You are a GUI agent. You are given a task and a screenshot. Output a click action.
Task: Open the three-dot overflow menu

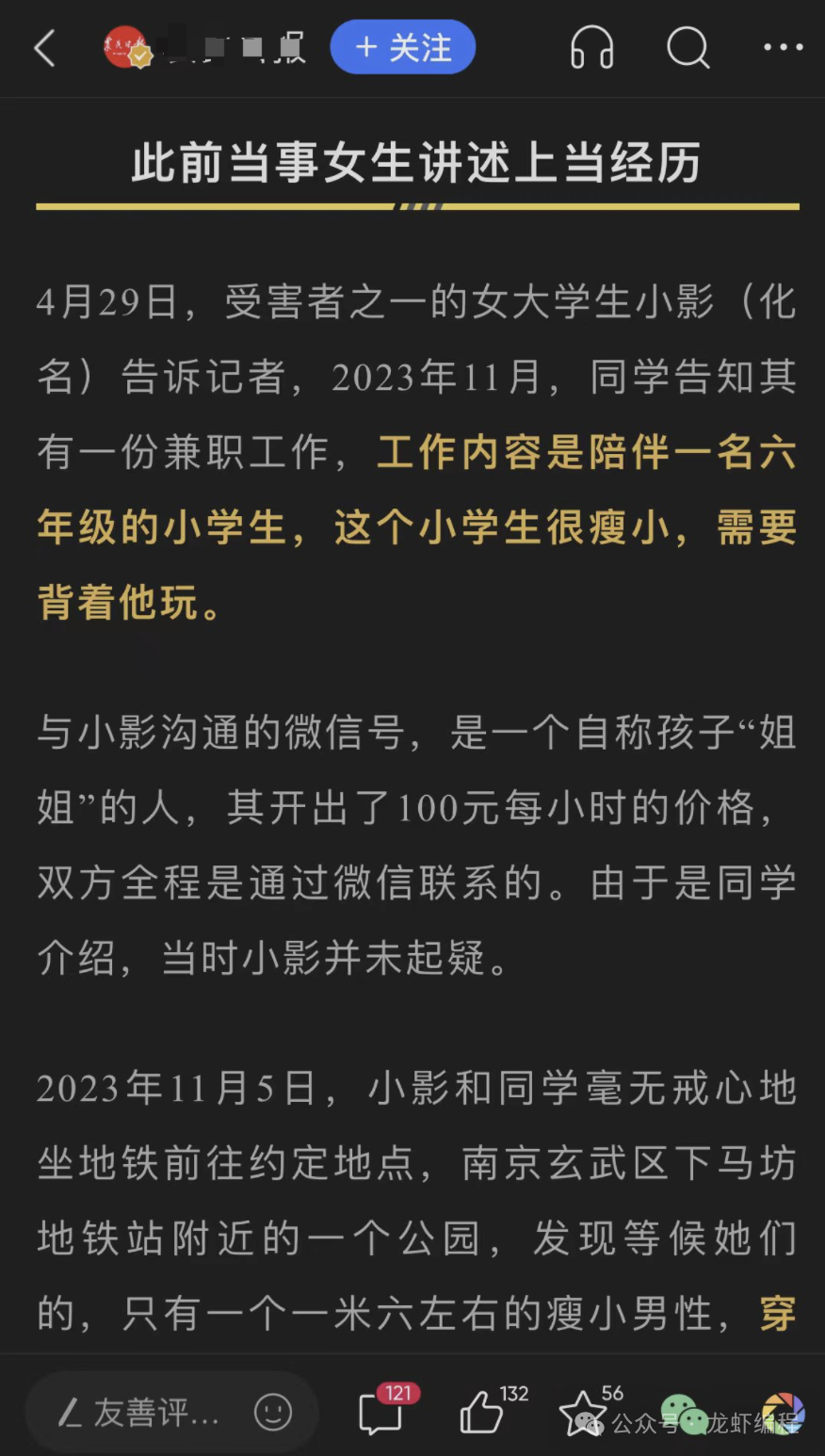[x=783, y=47]
